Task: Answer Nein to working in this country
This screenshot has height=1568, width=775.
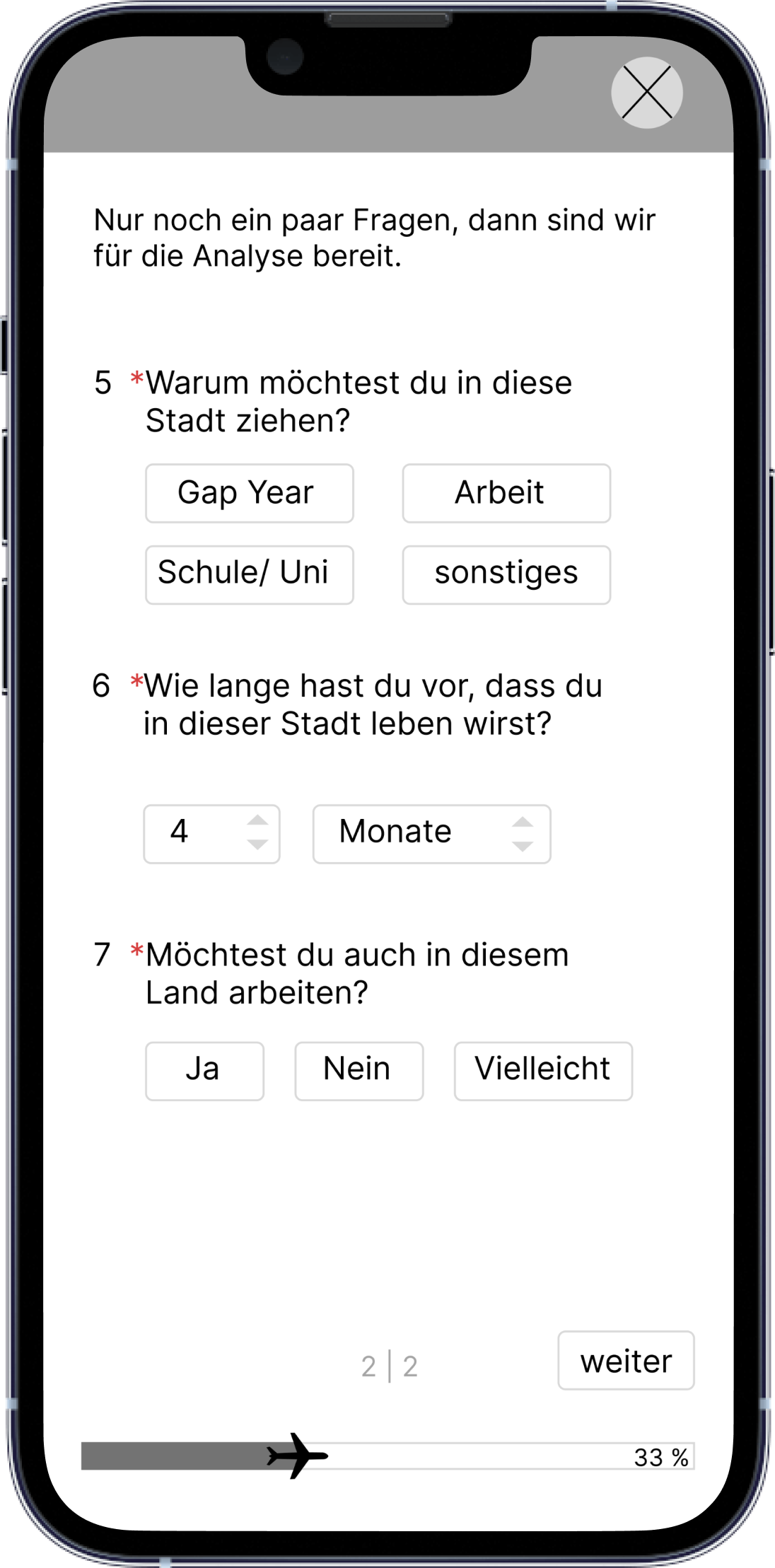Action: point(359,1070)
